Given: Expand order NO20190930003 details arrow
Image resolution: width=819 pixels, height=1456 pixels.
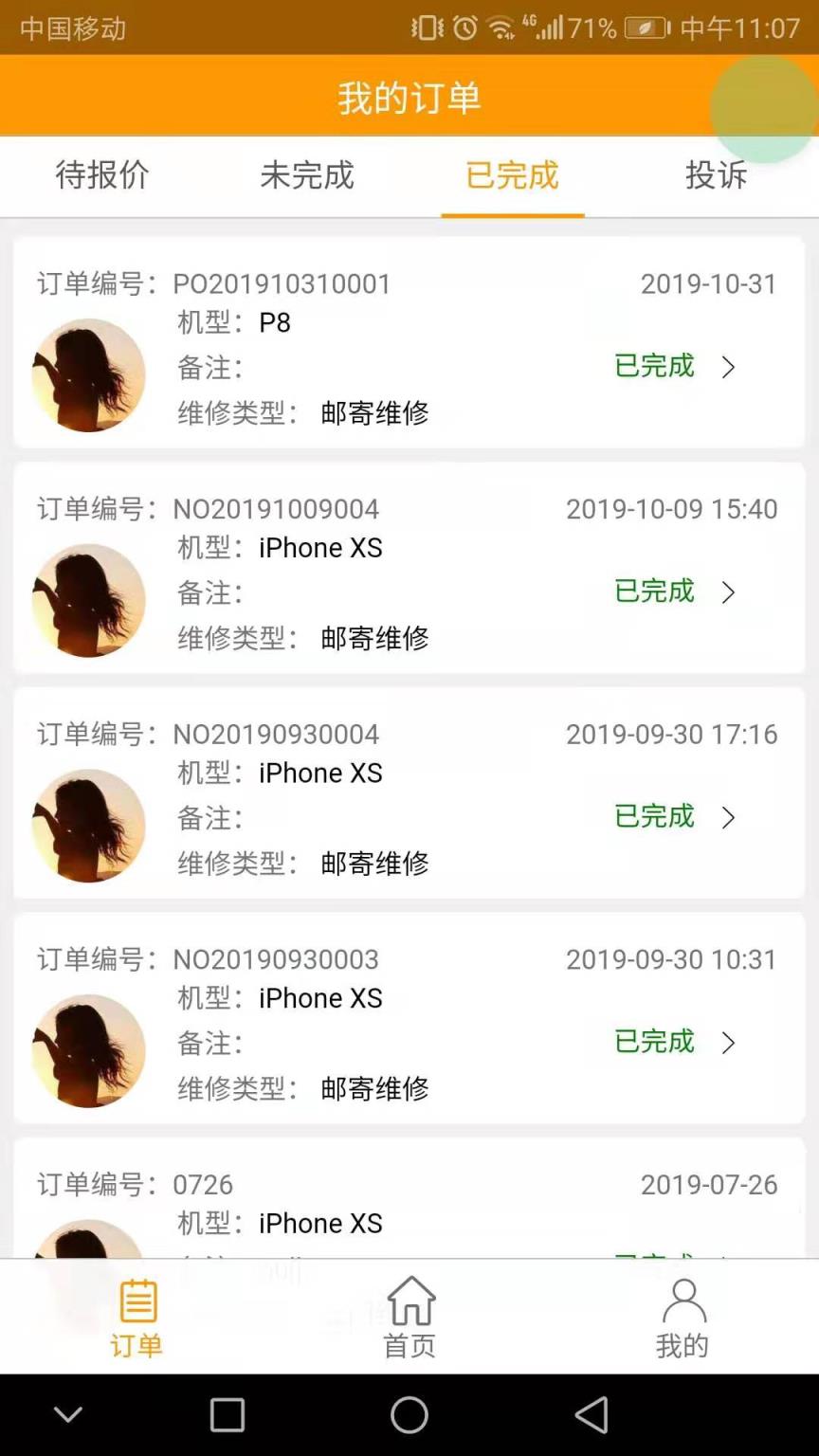Looking at the screenshot, I should pos(729,1043).
